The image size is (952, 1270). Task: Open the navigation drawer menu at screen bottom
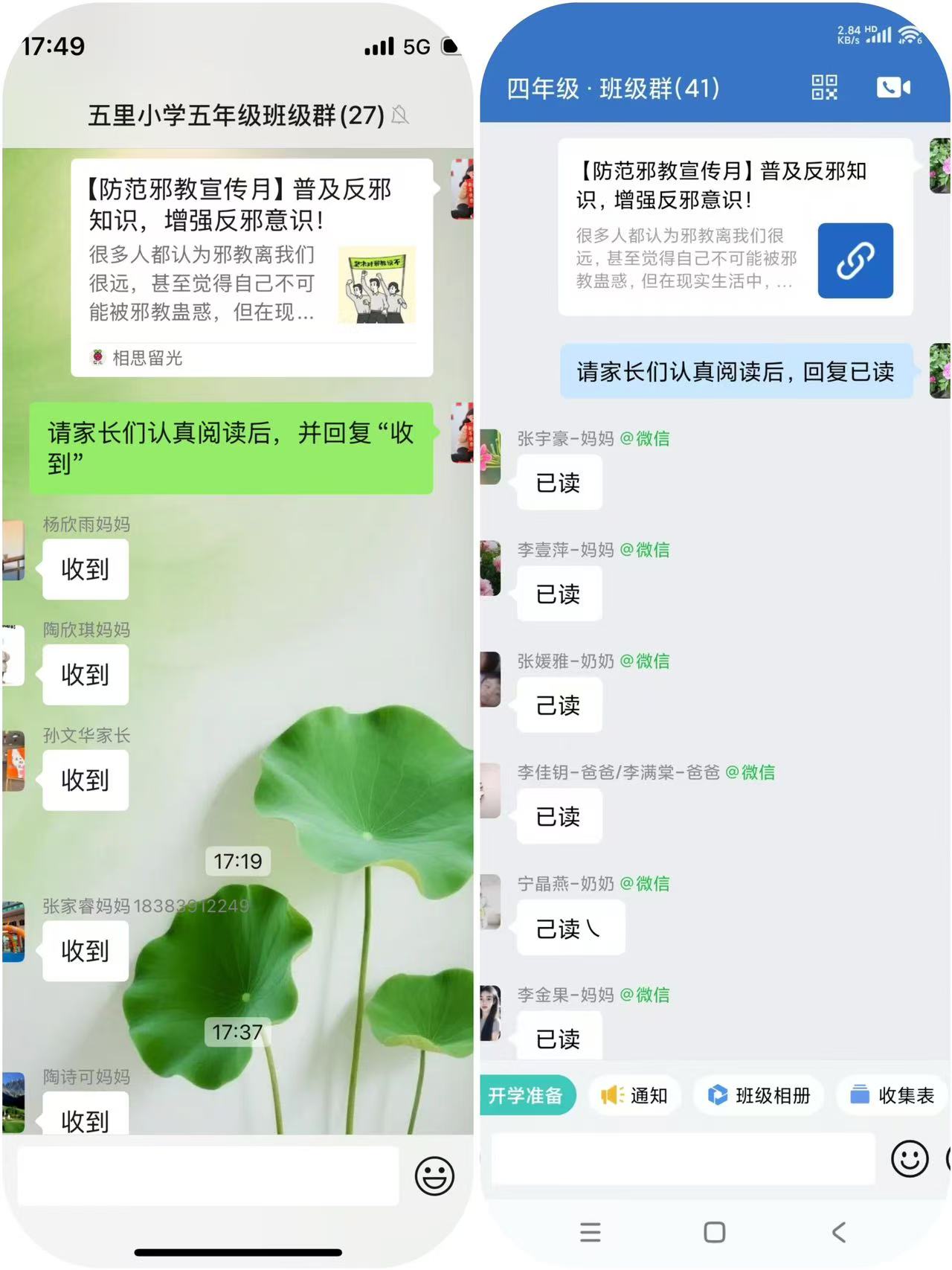(591, 1231)
